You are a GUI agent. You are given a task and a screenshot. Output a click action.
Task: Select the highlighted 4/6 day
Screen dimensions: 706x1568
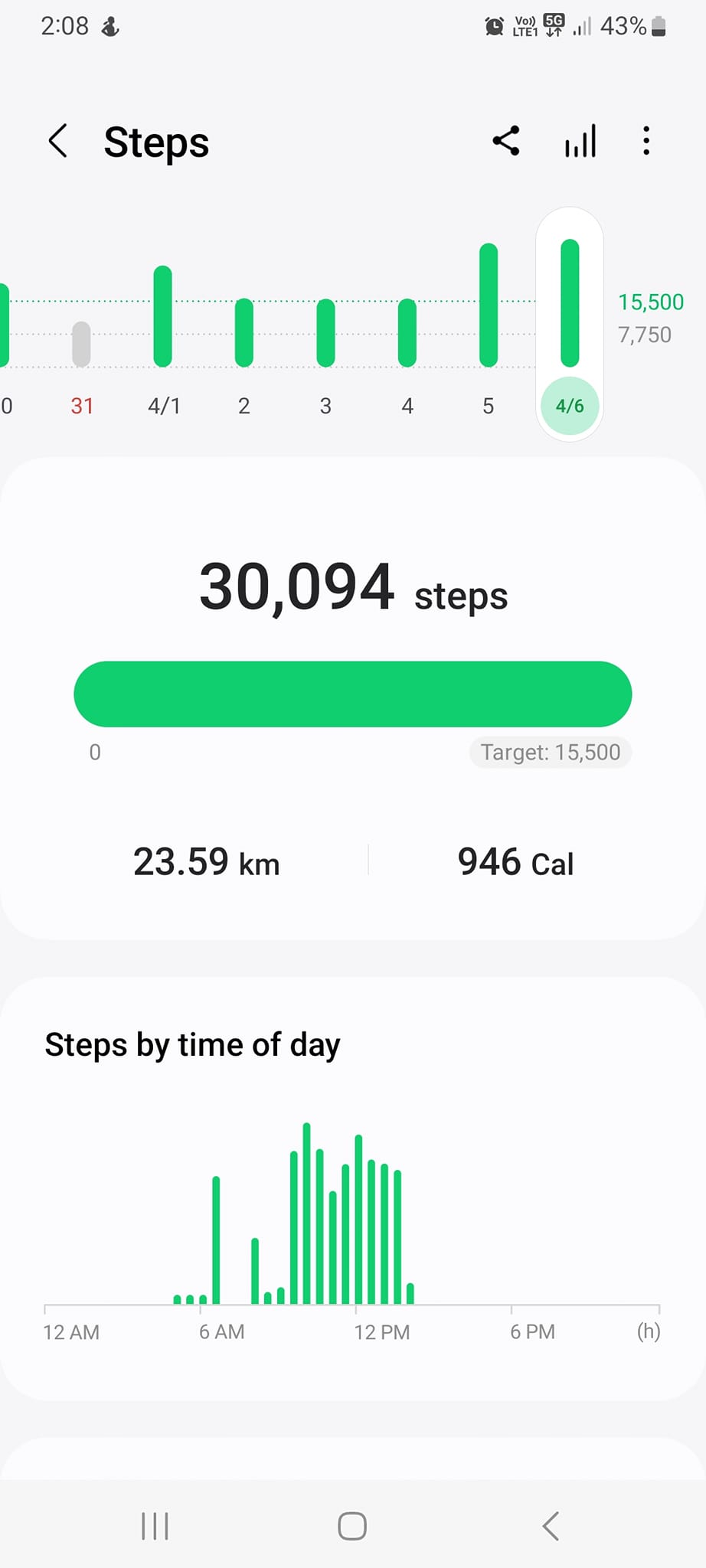pyautogui.click(x=570, y=405)
